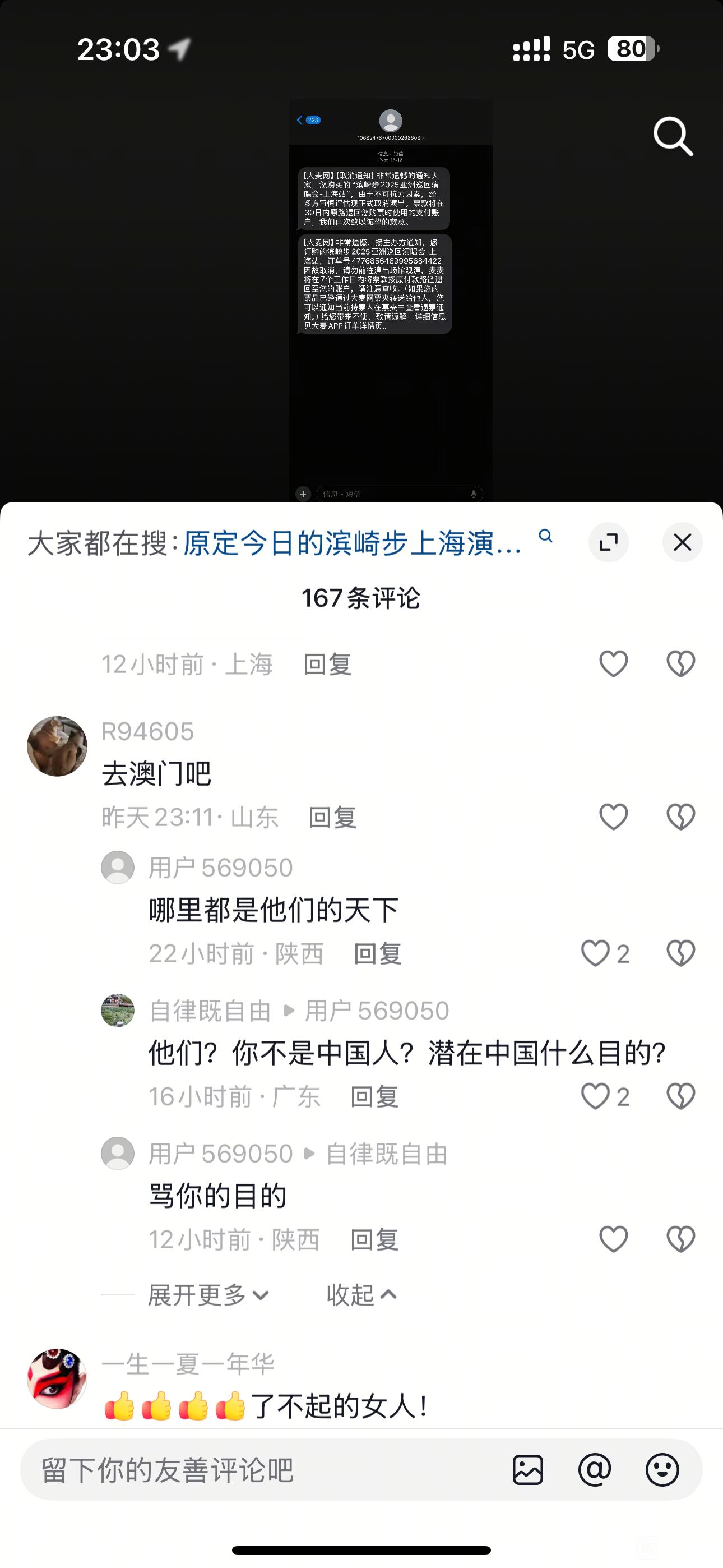The width and height of the screenshot is (723, 1568).
Task: Dislike 自律既自由's reply
Action: pyautogui.click(x=680, y=1097)
